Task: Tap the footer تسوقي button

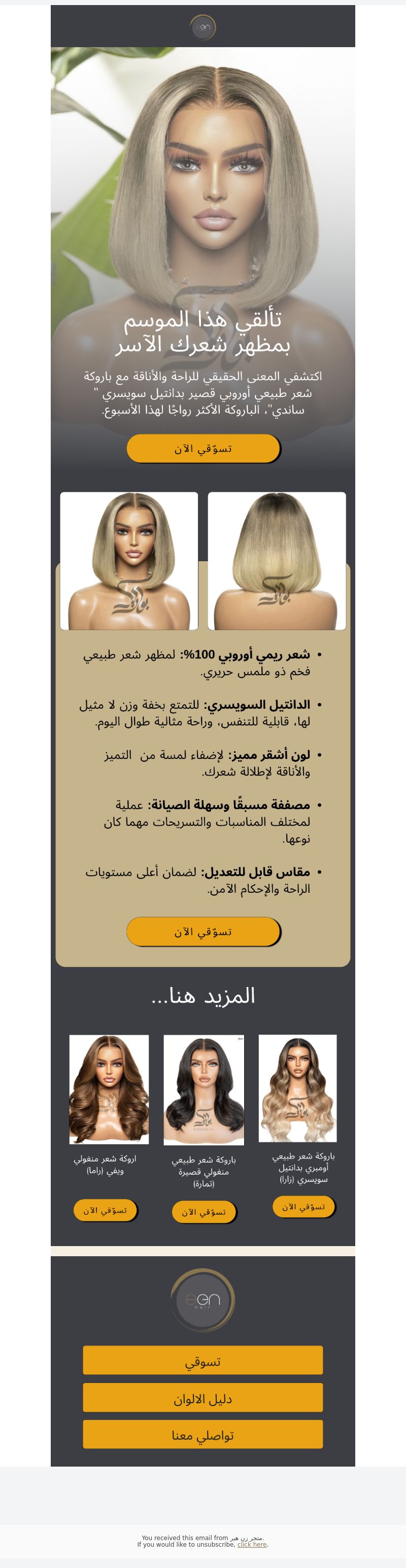Action: pyautogui.click(x=203, y=1361)
